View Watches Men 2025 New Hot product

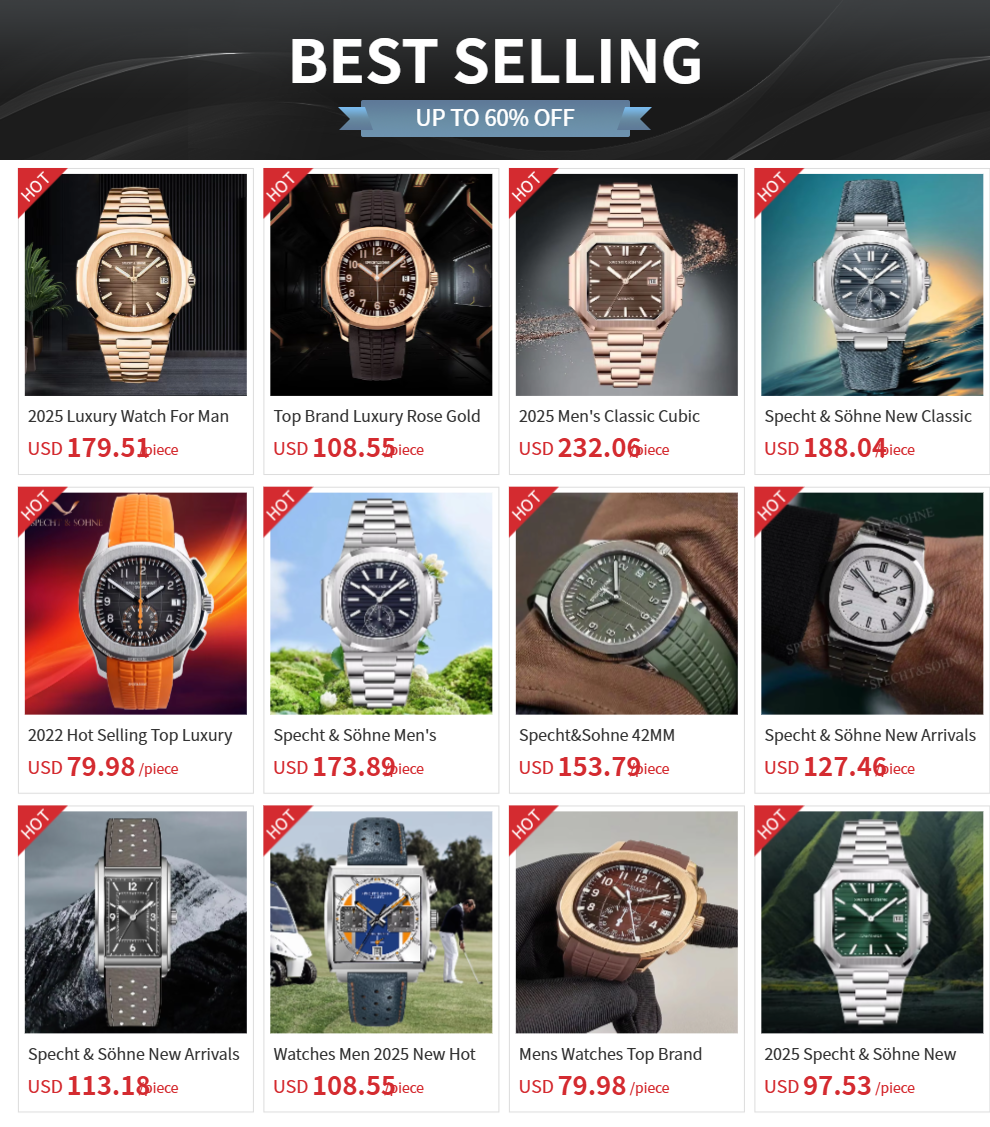(x=381, y=922)
